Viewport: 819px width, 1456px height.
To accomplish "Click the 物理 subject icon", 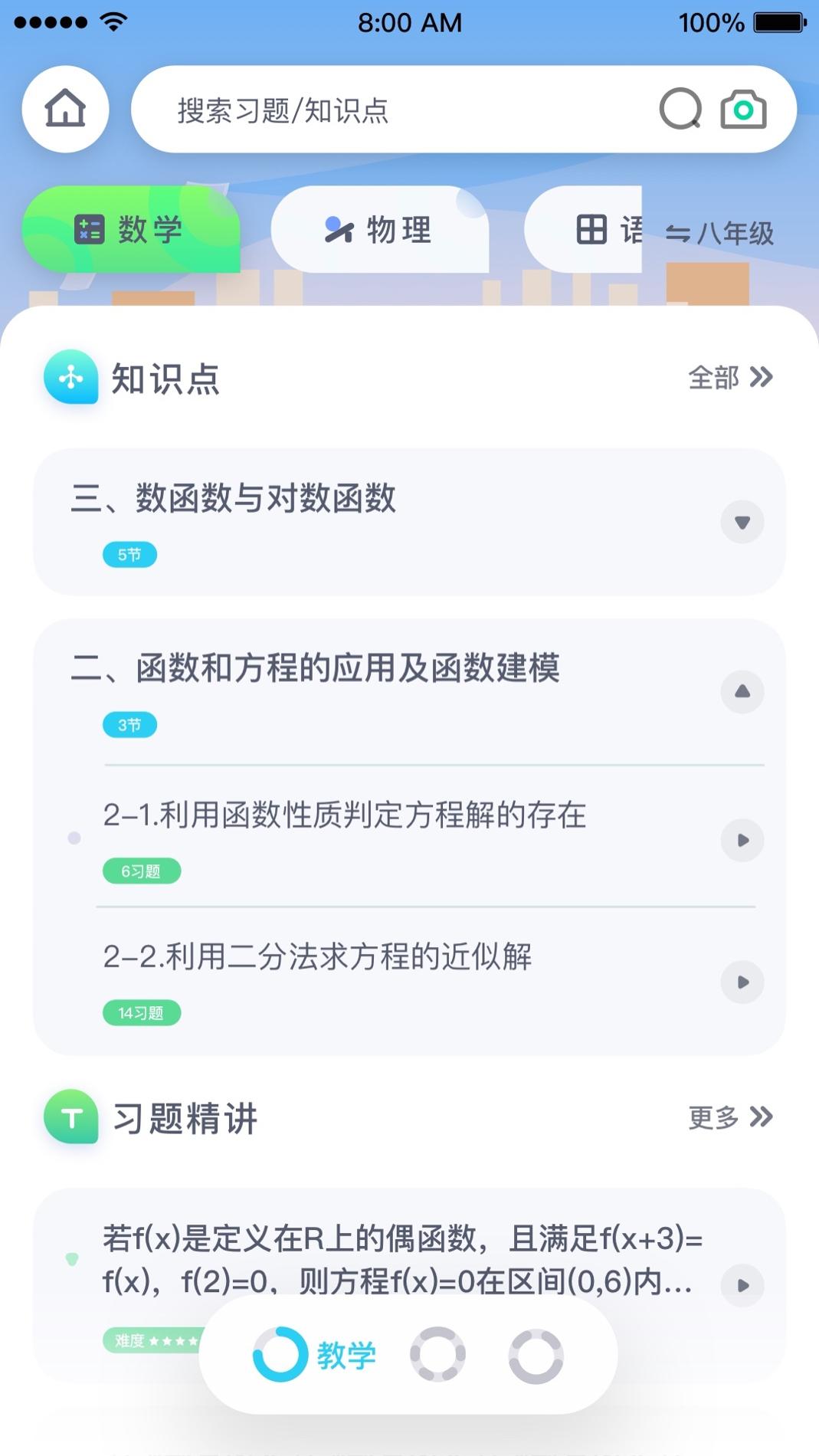I will click(x=339, y=228).
